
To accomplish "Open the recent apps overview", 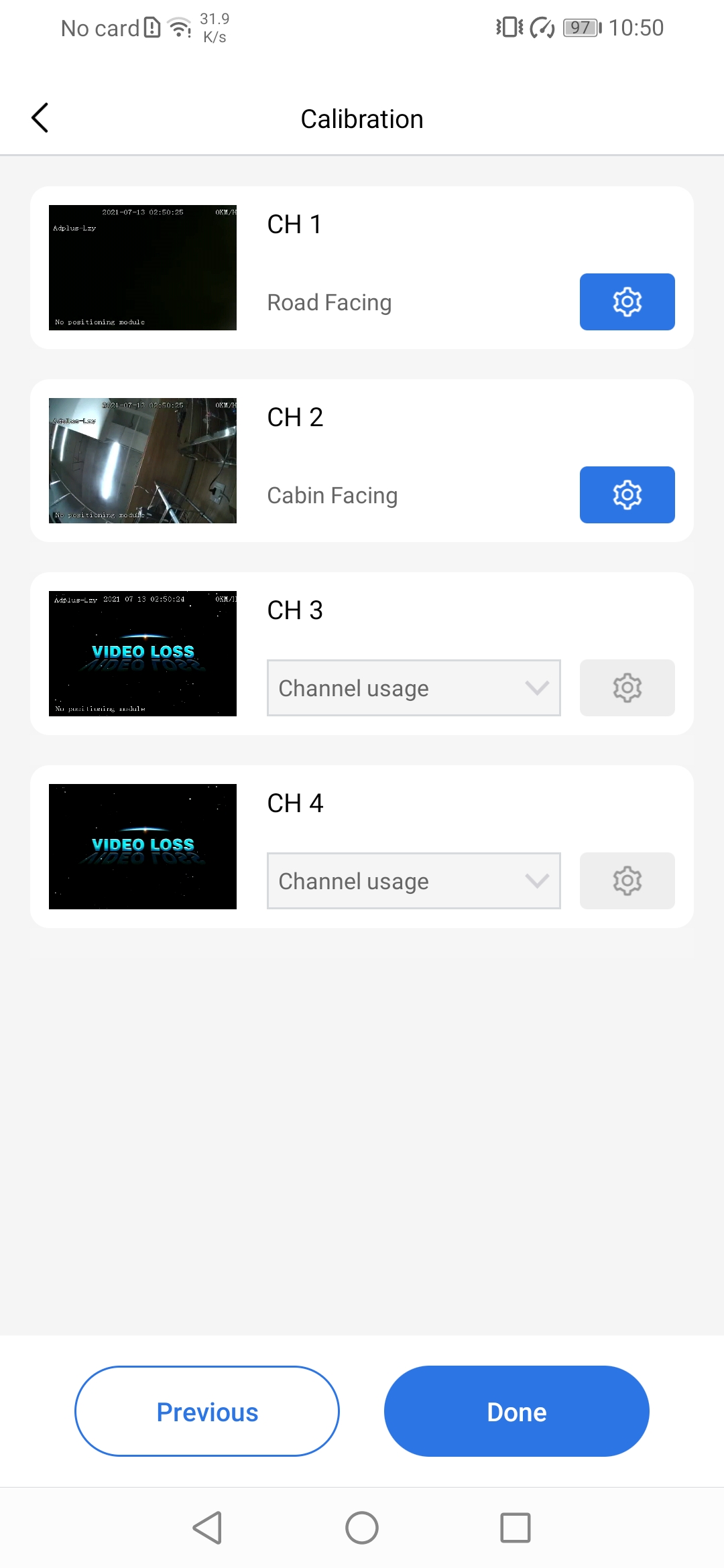I will pos(516,1528).
